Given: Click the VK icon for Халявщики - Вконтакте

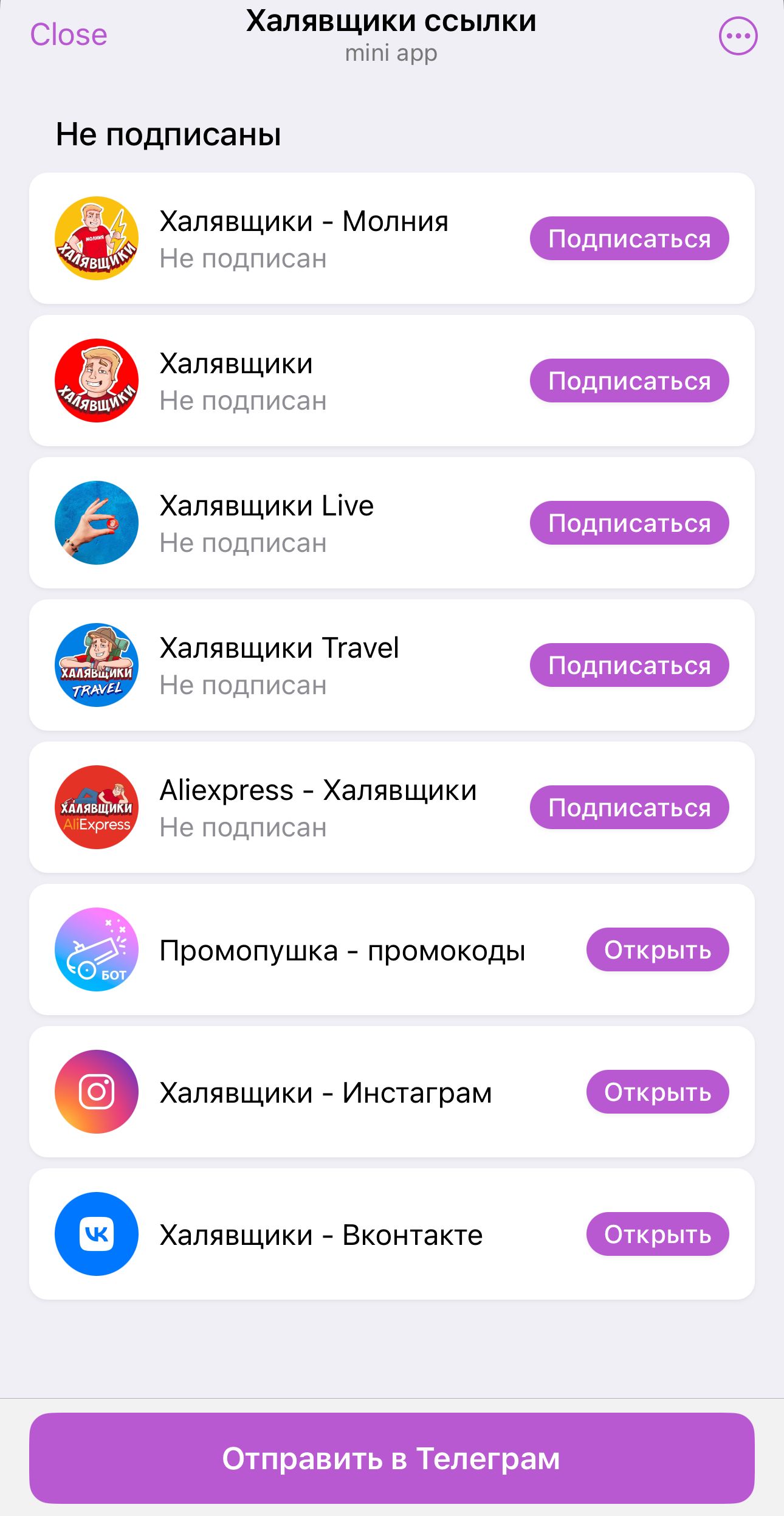Looking at the screenshot, I should pos(96,1235).
